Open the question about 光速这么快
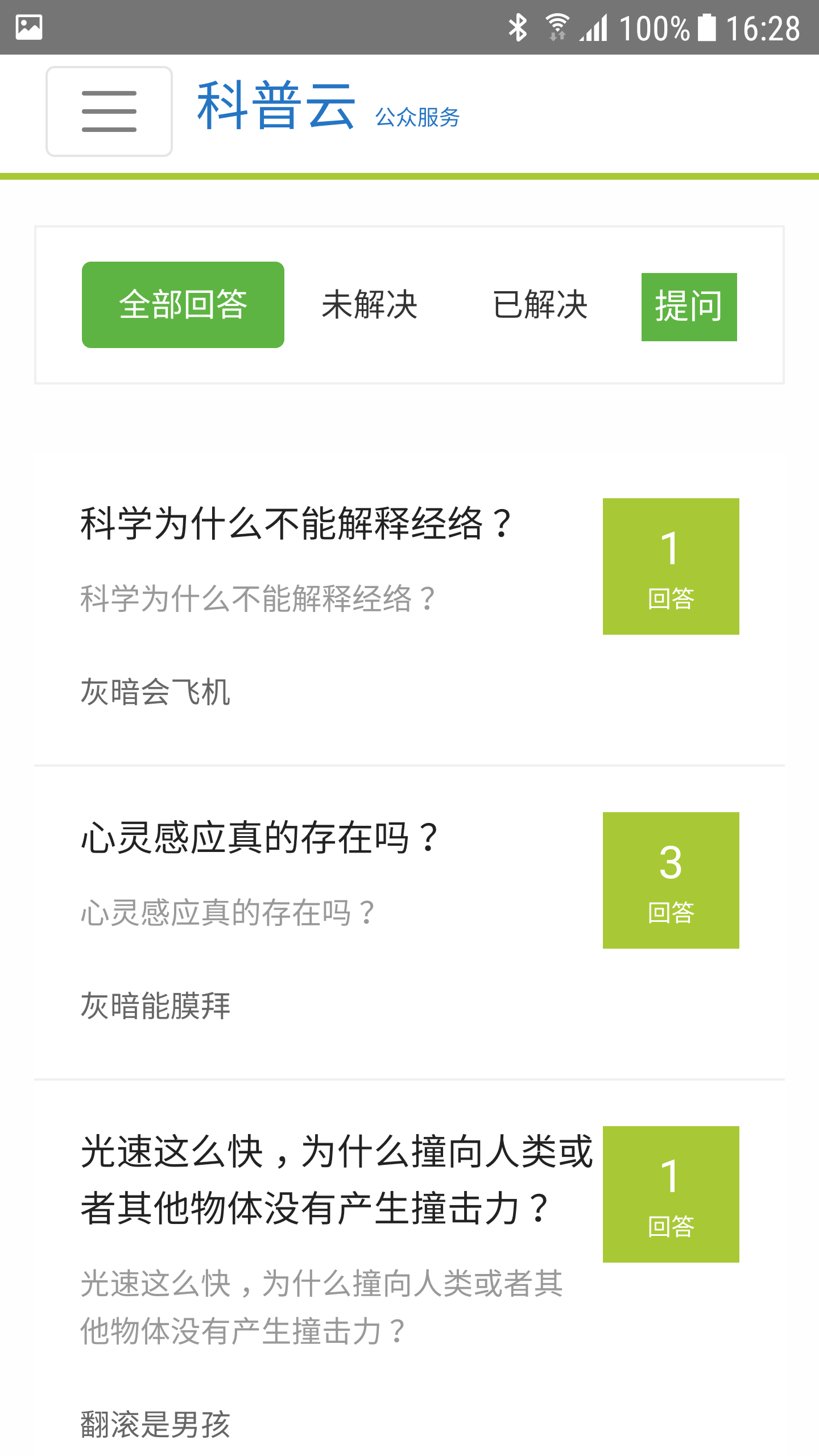 coord(336,1178)
